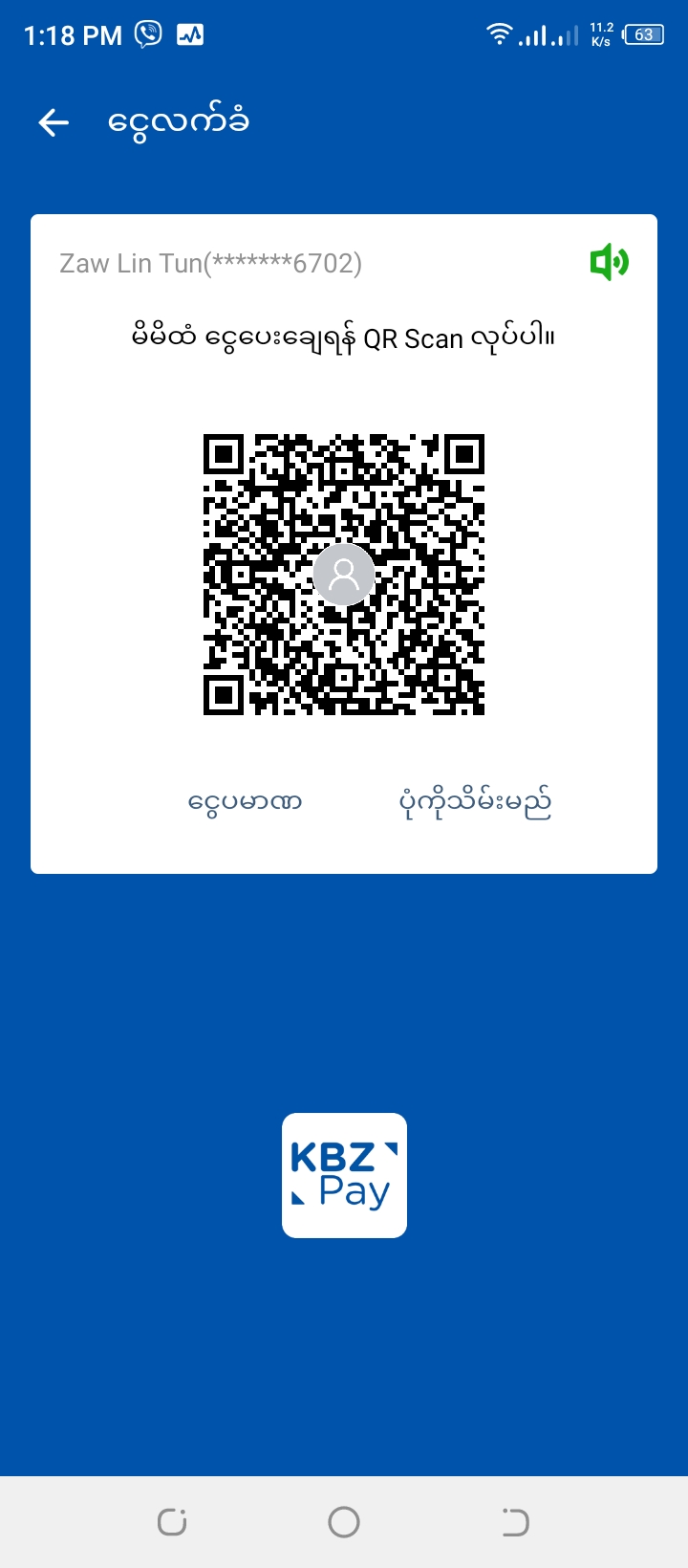This screenshot has height=1568, width=688.
Task: Toggle the green speaker sound icon
Action: pos(609,262)
